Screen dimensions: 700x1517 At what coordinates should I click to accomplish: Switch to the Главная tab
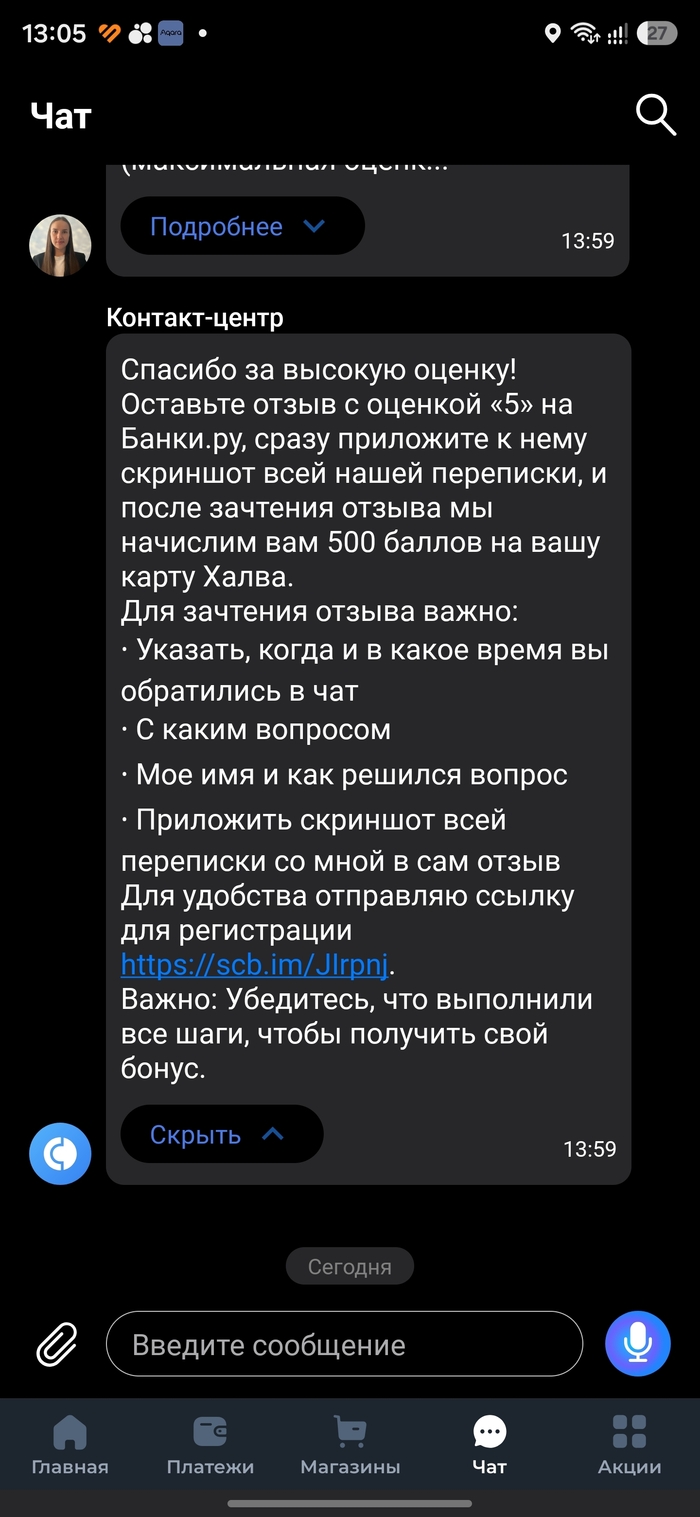pyautogui.click(x=70, y=1446)
